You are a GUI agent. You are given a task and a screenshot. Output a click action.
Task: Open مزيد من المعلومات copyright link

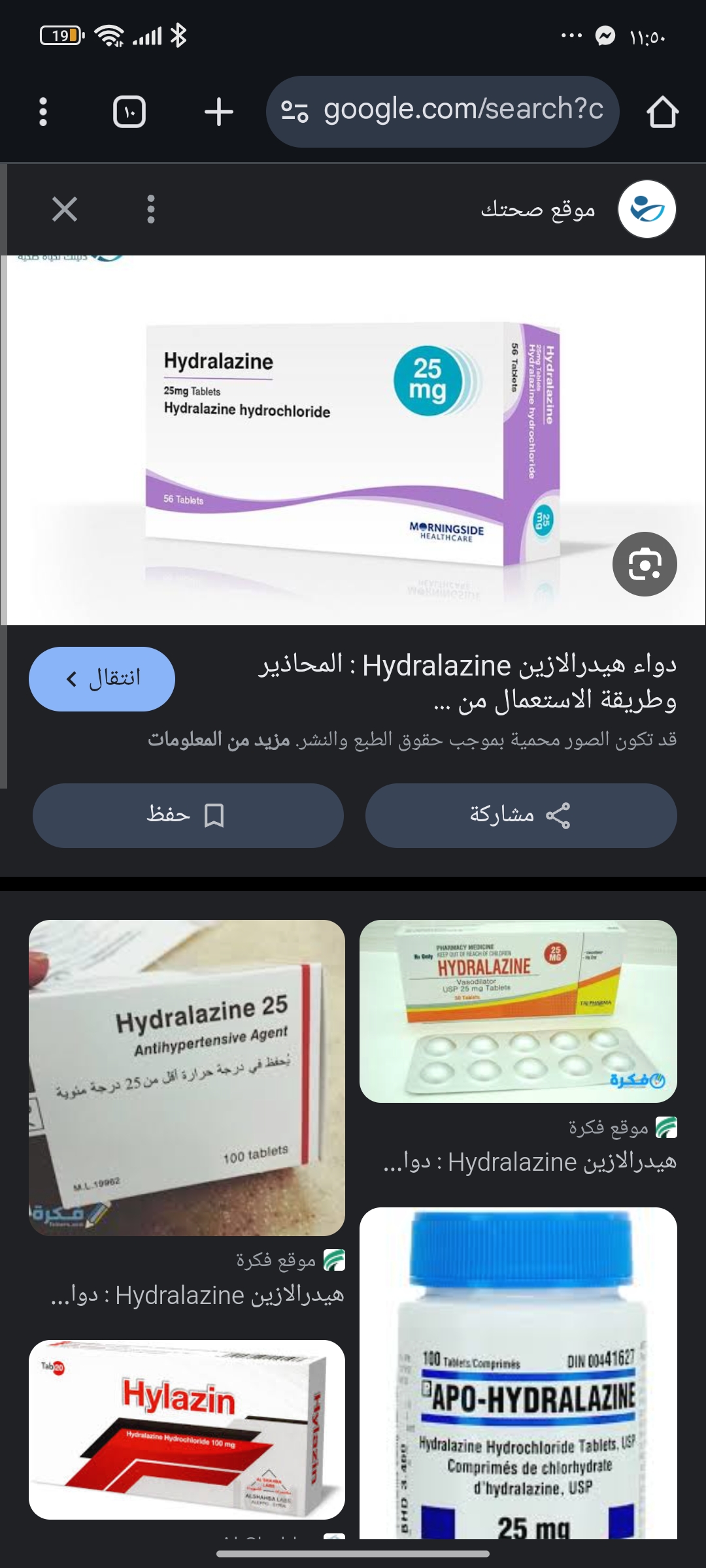[219, 740]
